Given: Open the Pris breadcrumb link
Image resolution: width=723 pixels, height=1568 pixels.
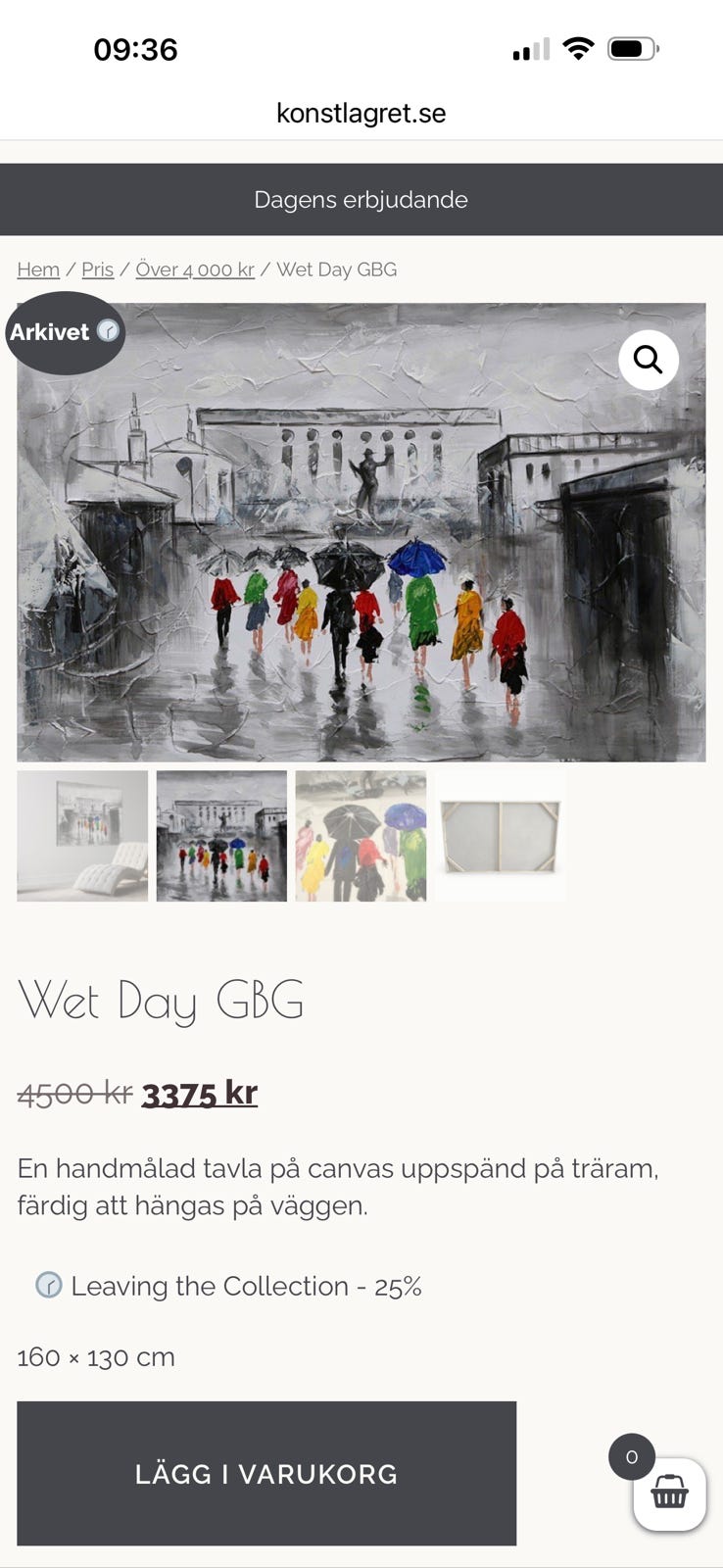Looking at the screenshot, I should click(x=97, y=269).
